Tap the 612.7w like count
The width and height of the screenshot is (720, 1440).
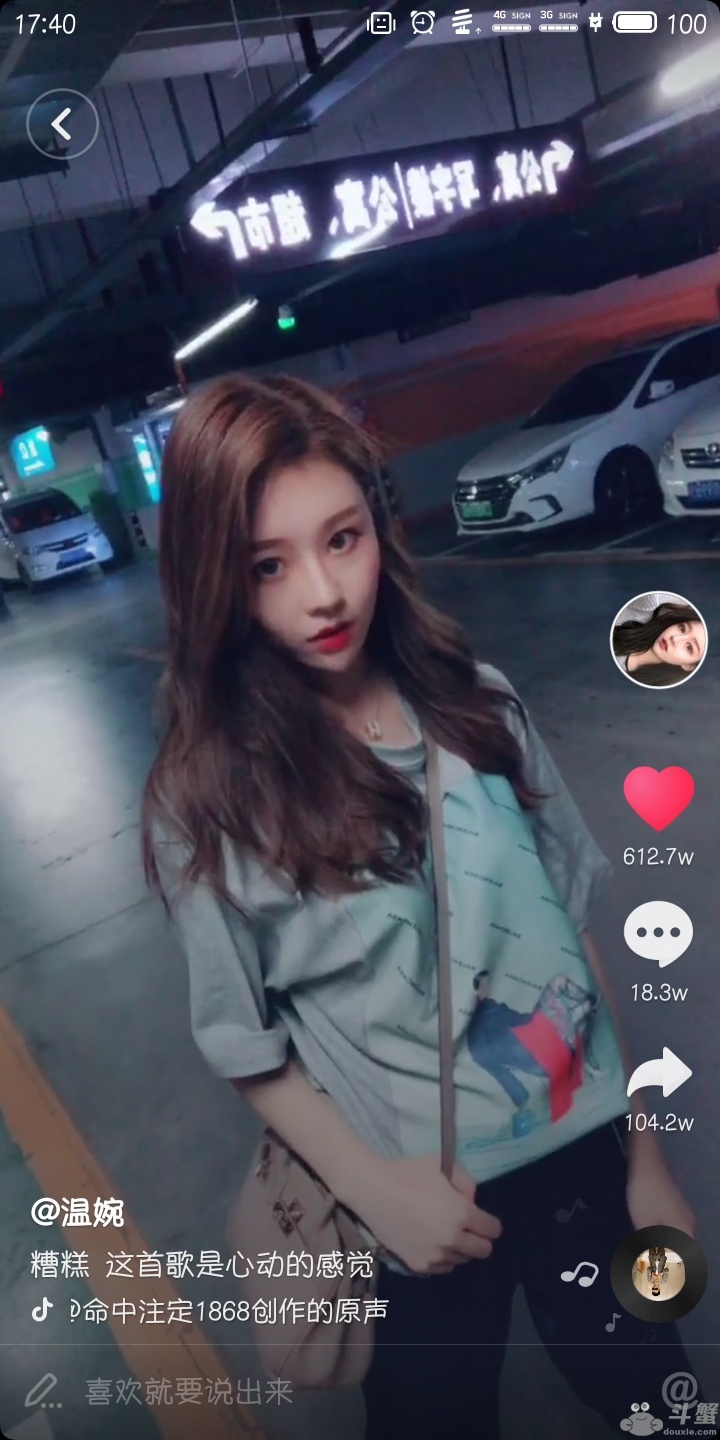pos(657,857)
